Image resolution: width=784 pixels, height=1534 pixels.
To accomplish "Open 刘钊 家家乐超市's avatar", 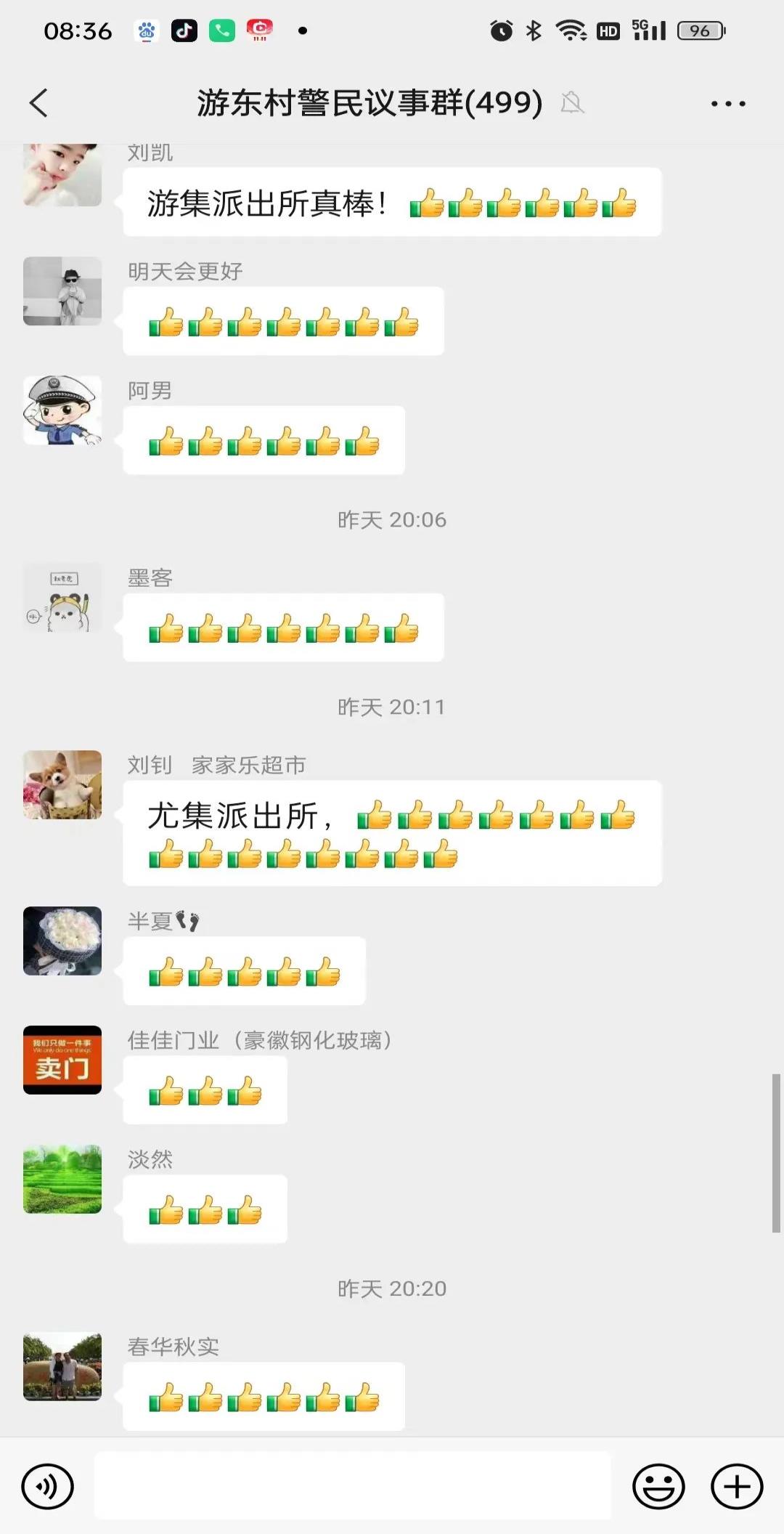I will coord(62,785).
